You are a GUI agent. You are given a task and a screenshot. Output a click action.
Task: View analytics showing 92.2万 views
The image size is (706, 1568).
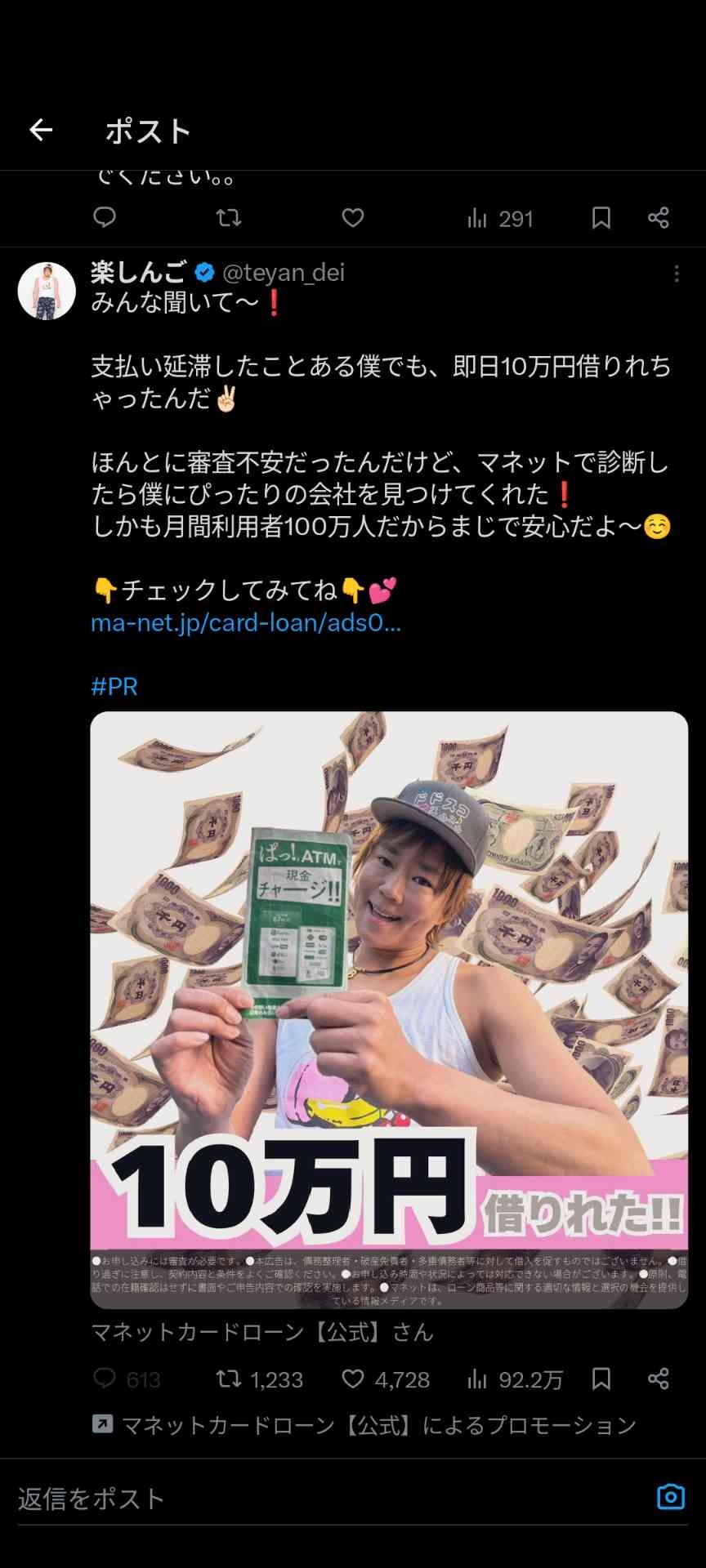pos(515,1379)
